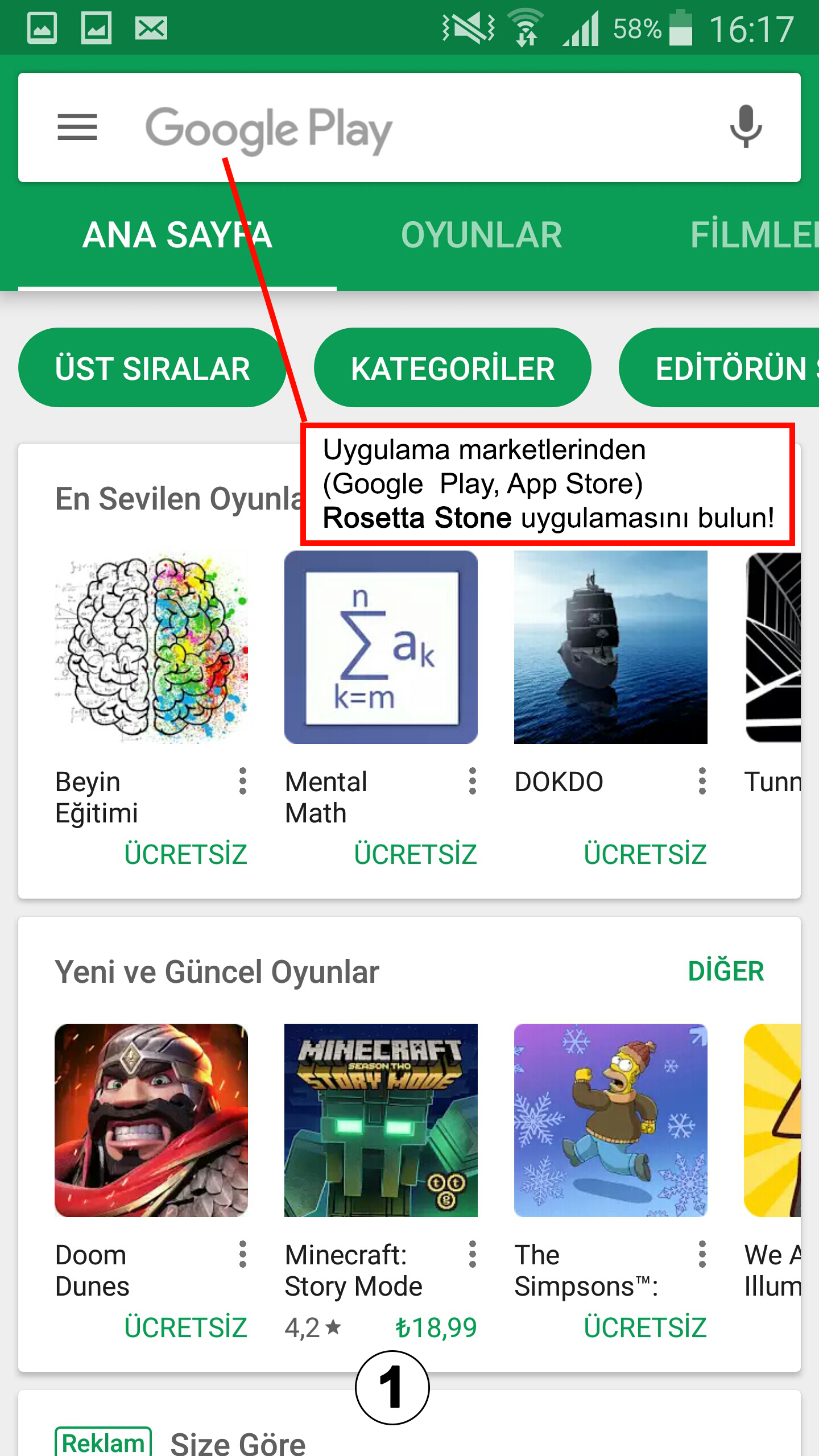Open the hamburger drawer menu
Image resolution: width=819 pixels, height=1456 pixels.
[77, 127]
